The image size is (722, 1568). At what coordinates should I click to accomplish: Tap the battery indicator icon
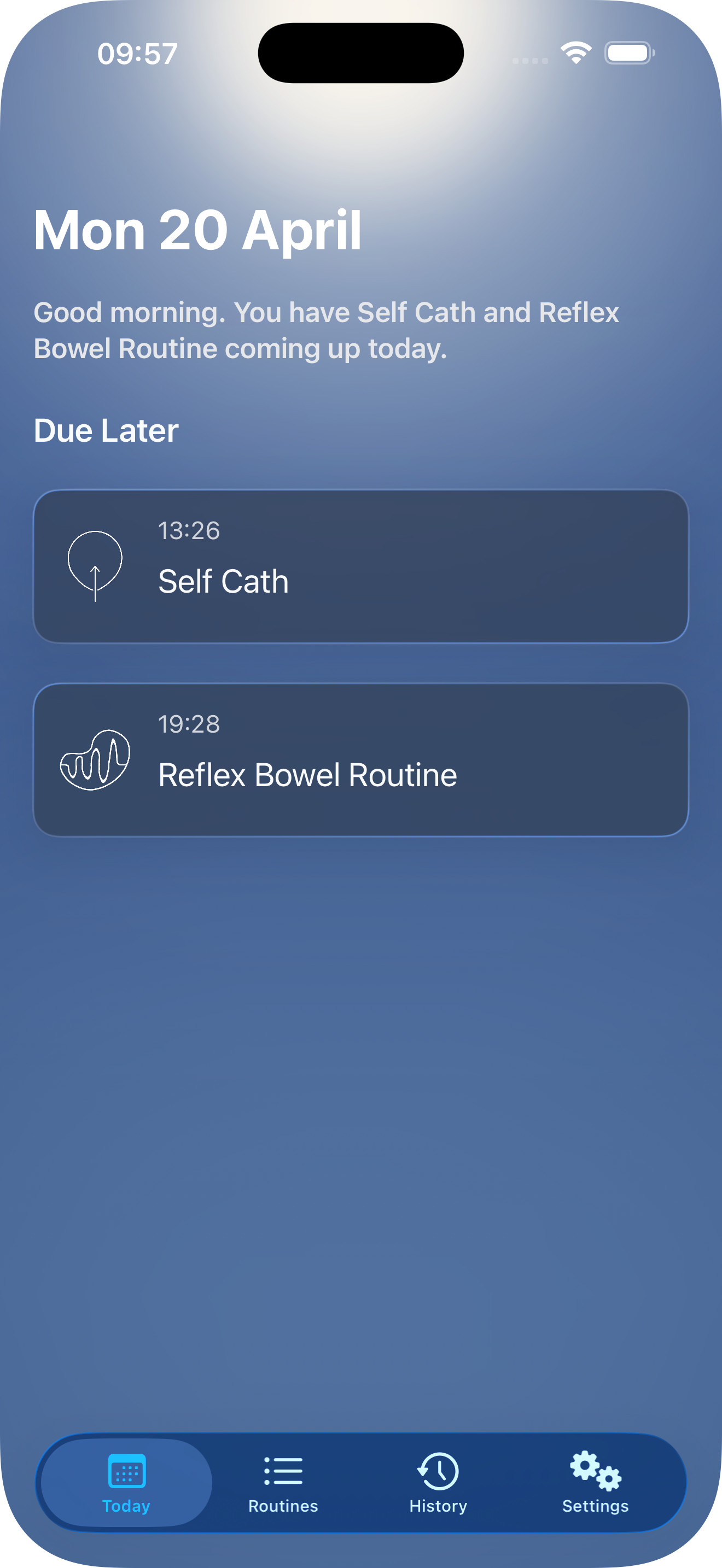(x=630, y=54)
